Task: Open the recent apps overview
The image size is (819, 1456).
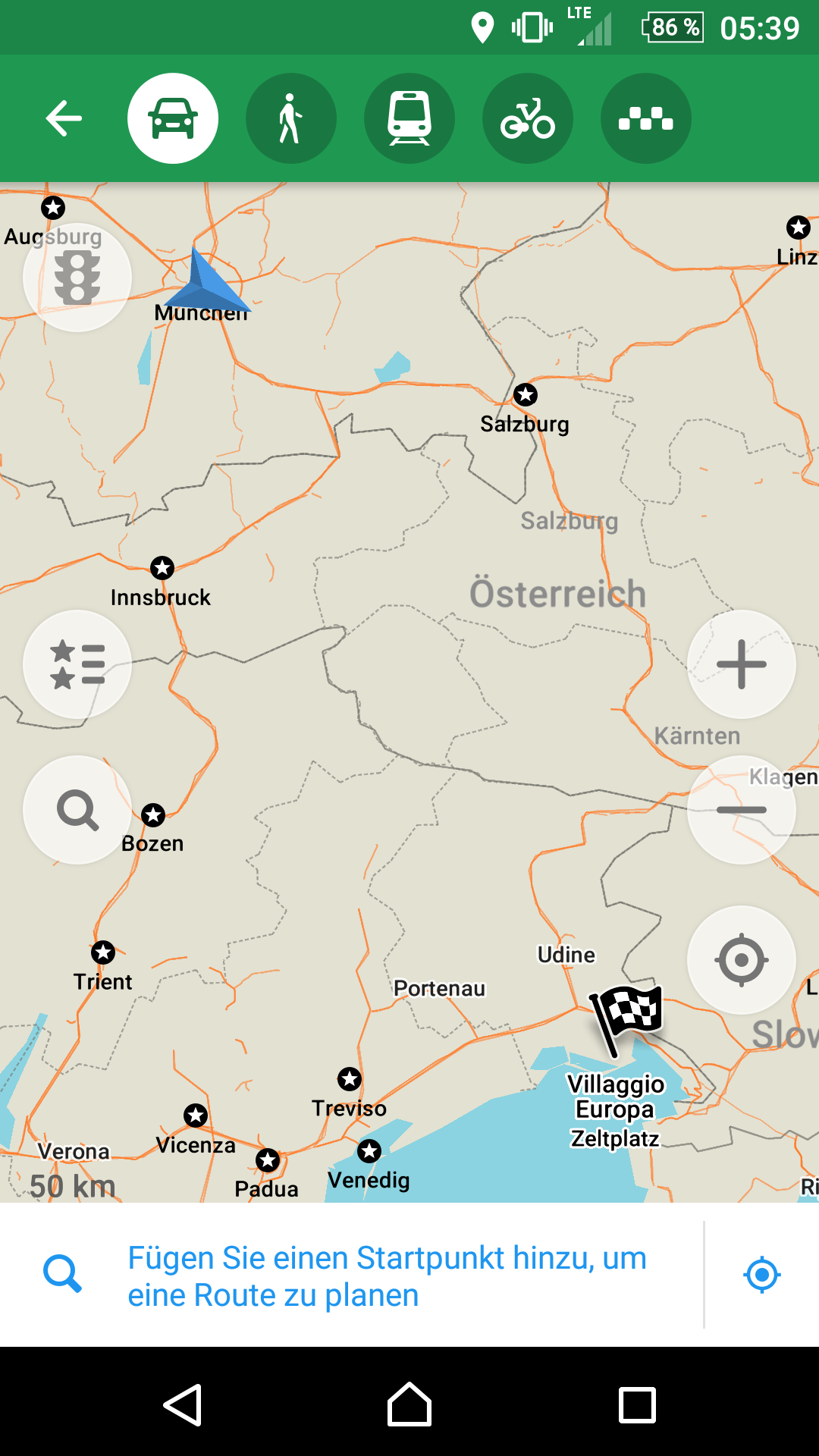Action: (x=637, y=1405)
